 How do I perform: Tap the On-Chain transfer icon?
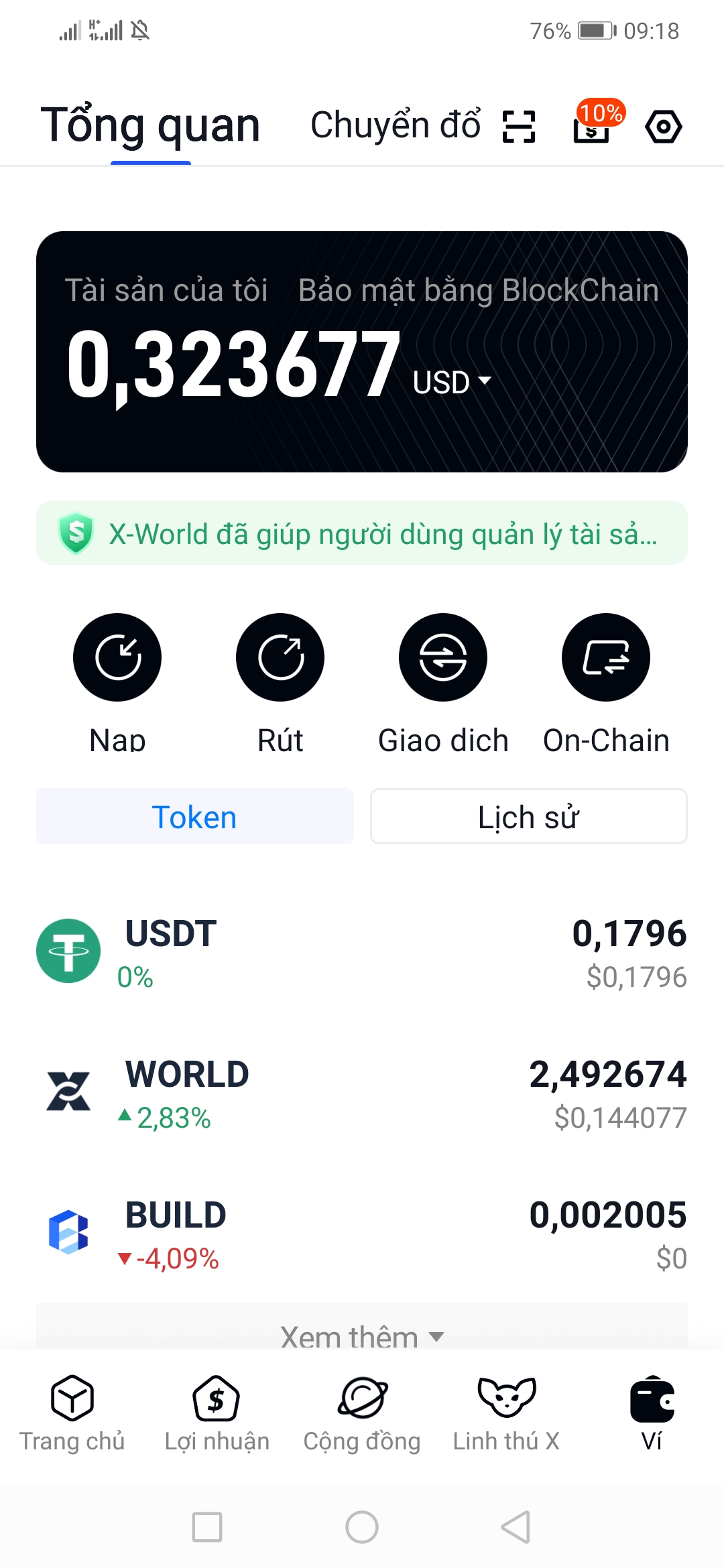pyautogui.click(x=605, y=657)
